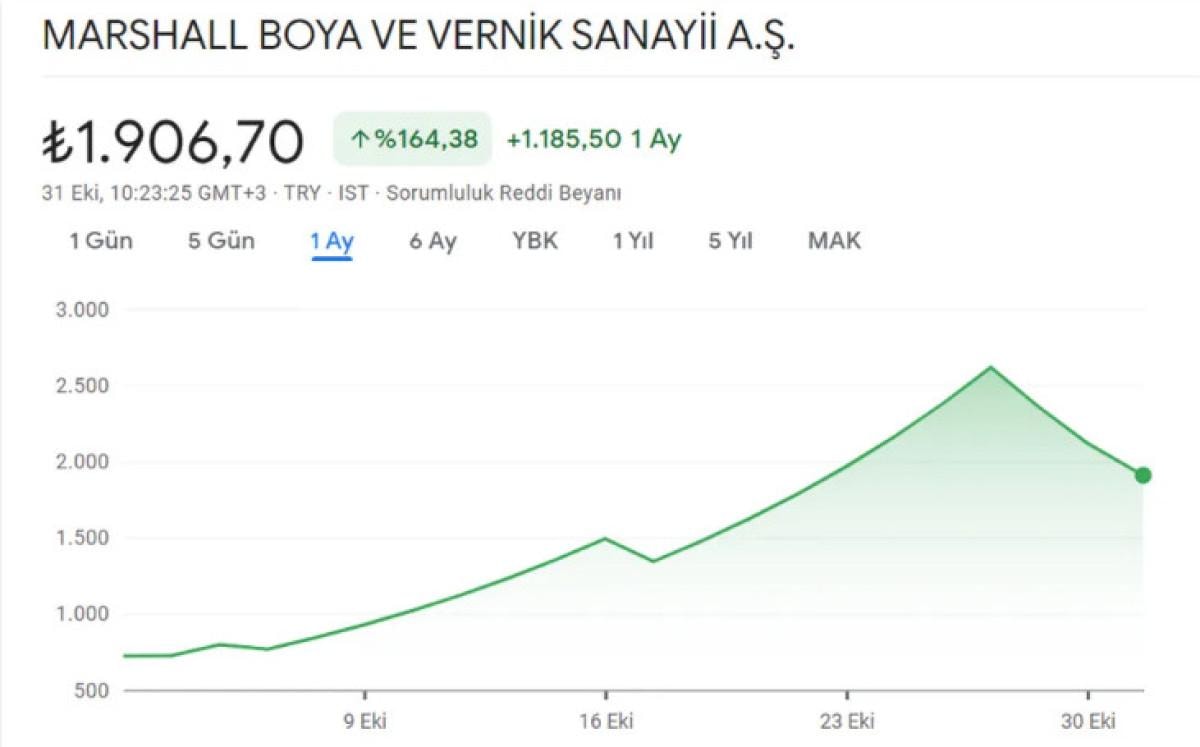Viewport: 1200px width, 747px height.
Task: Switch chart to 6 Ay
Action: (432, 241)
